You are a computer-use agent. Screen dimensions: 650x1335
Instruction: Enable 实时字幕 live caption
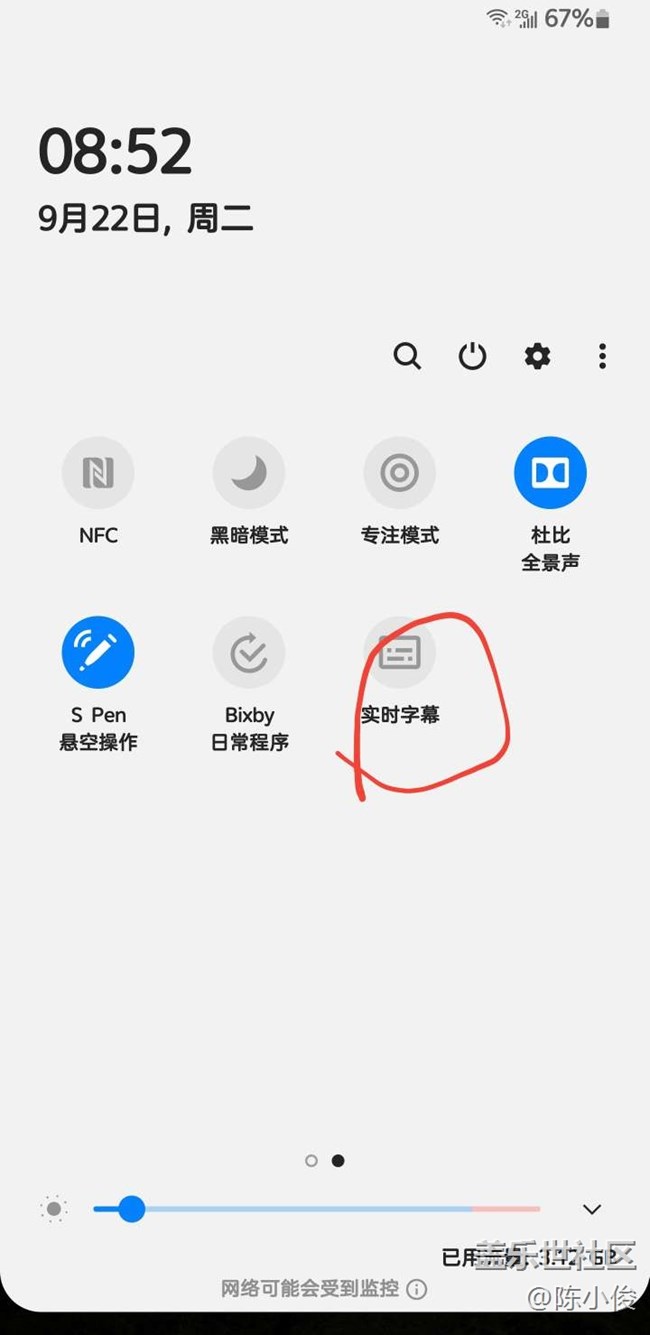pyautogui.click(x=399, y=652)
